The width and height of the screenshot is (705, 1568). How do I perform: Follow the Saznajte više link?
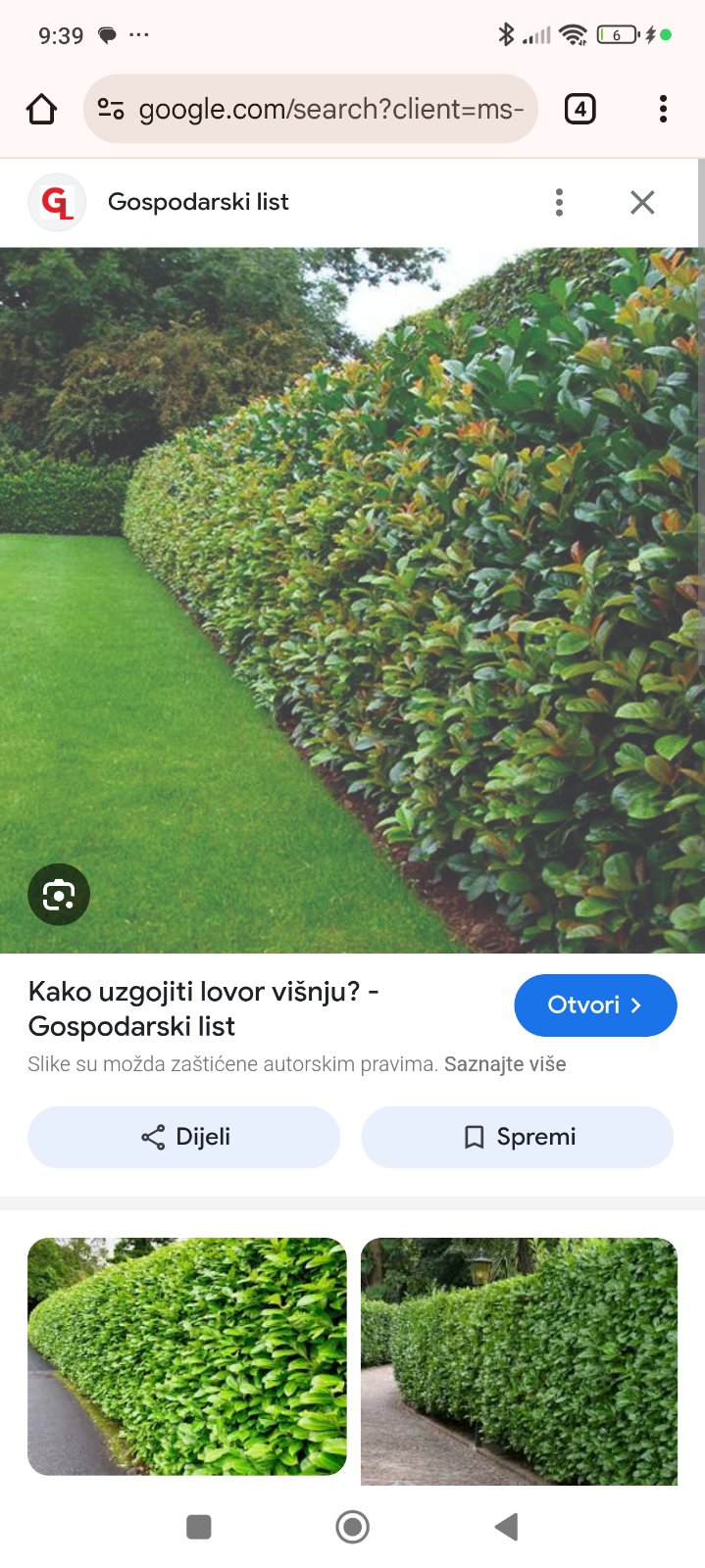point(505,1064)
